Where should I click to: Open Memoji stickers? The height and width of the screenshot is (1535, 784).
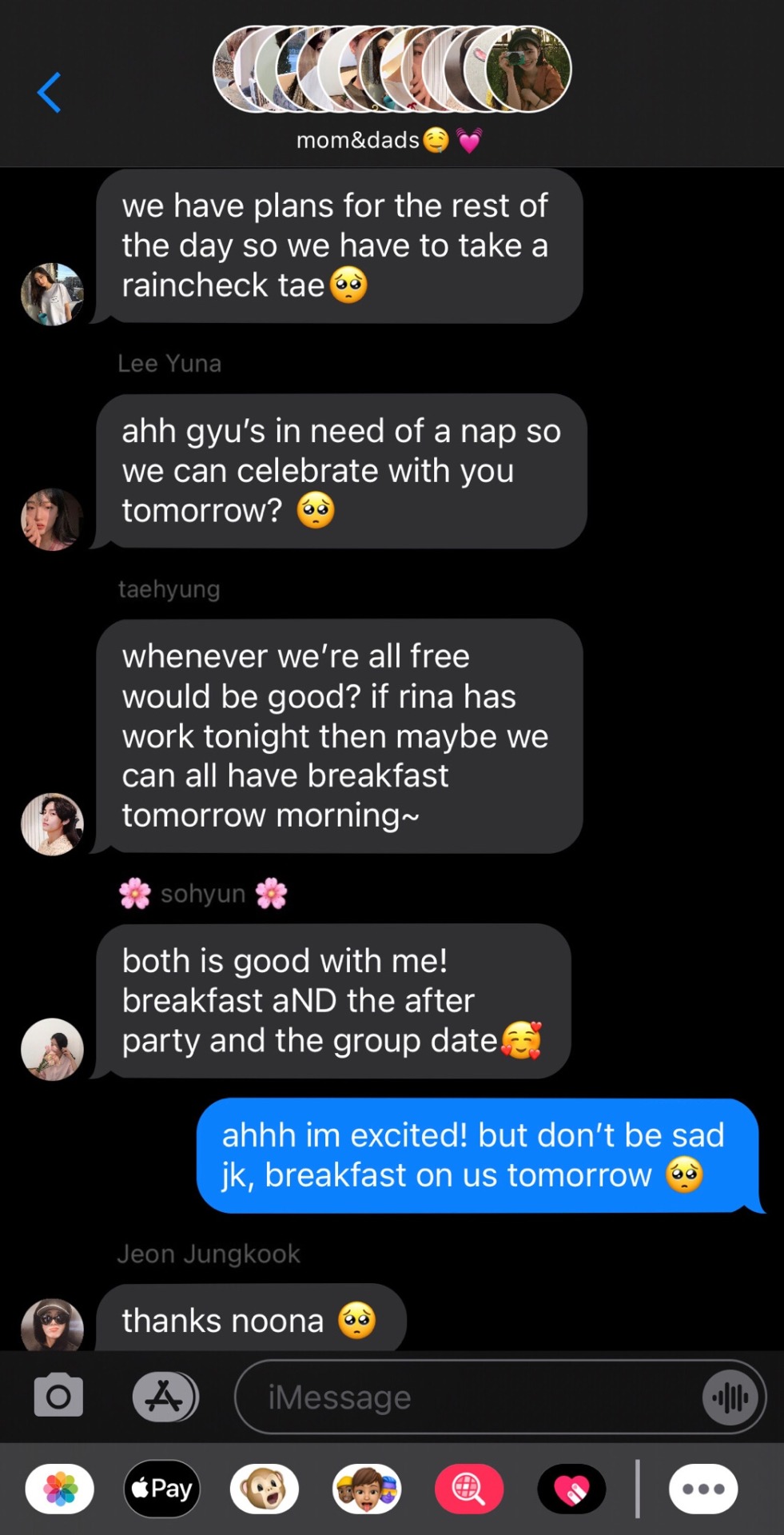366,1489
